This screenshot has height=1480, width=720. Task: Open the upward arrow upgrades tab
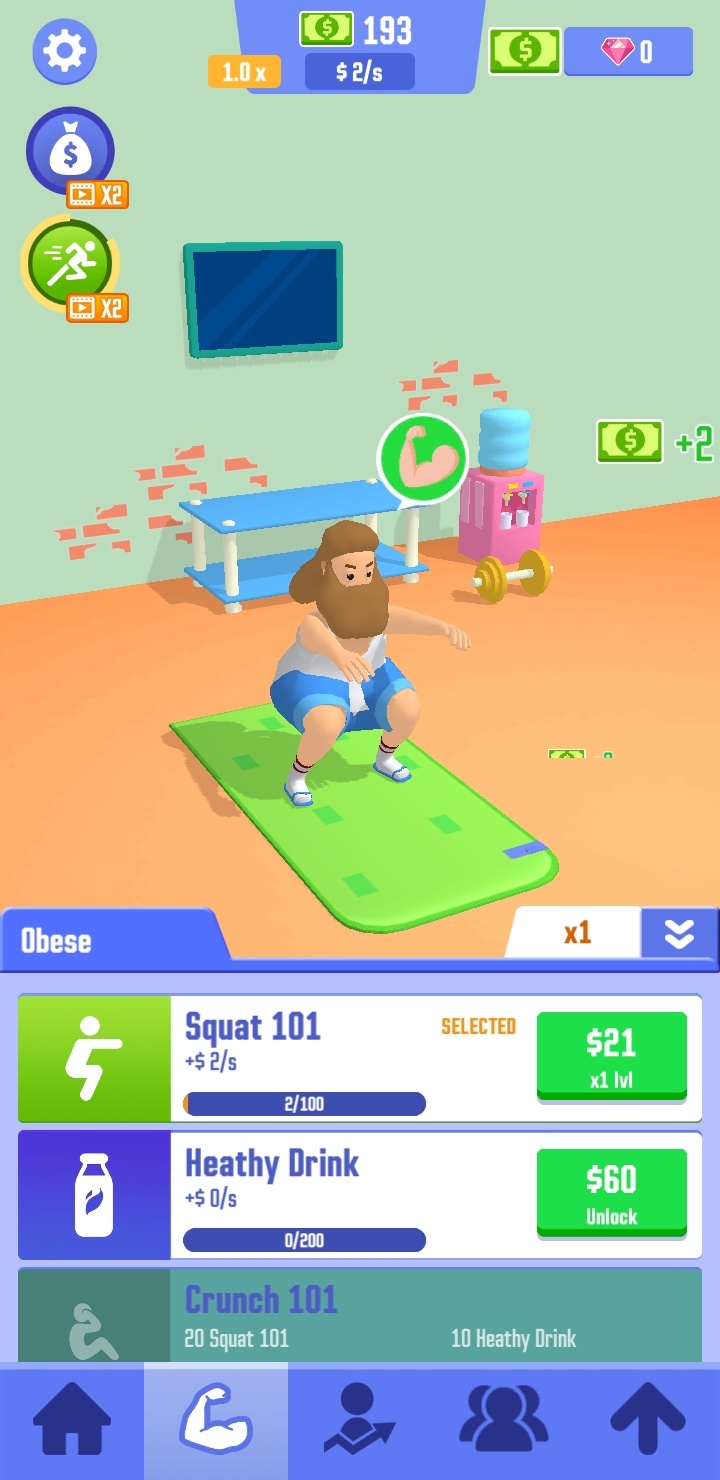point(647,1420)
